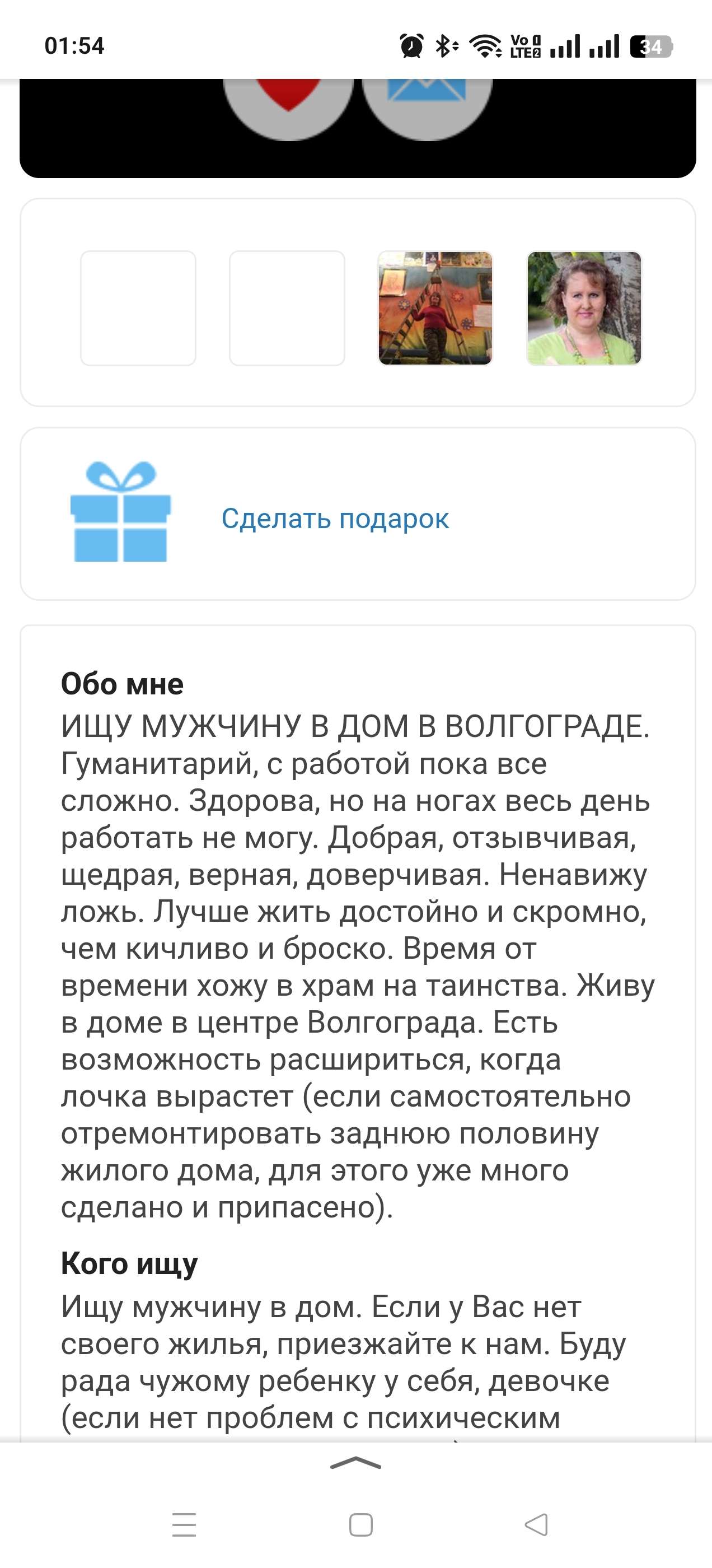Screen dimensions: 712x1568
Task: Expand the bottom panel with the up chevron
Action: pos(356,1463)
